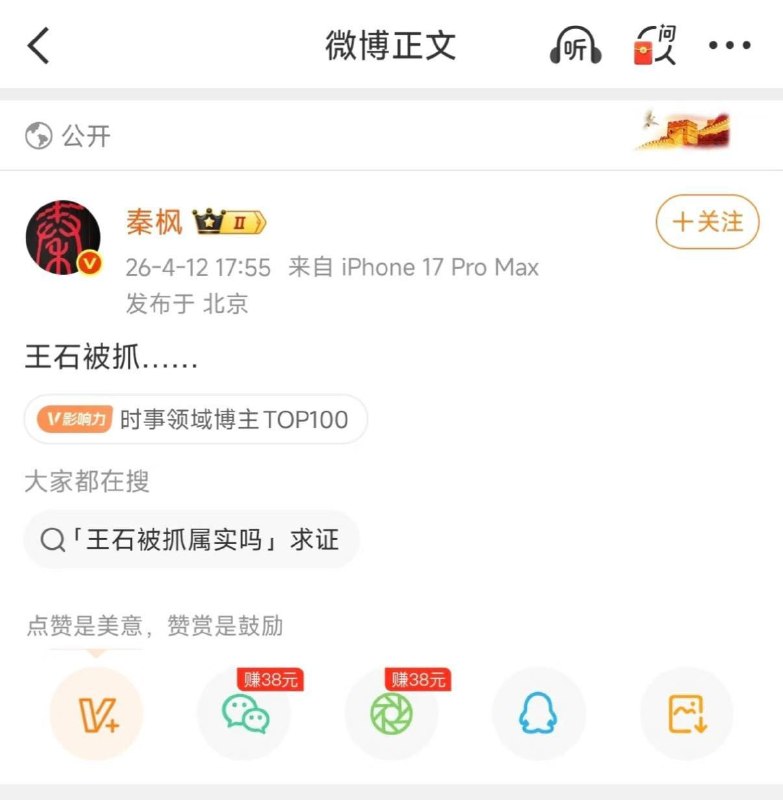
Task: Share the post via the WeChat icon
Action: click(x=243, y=713)
